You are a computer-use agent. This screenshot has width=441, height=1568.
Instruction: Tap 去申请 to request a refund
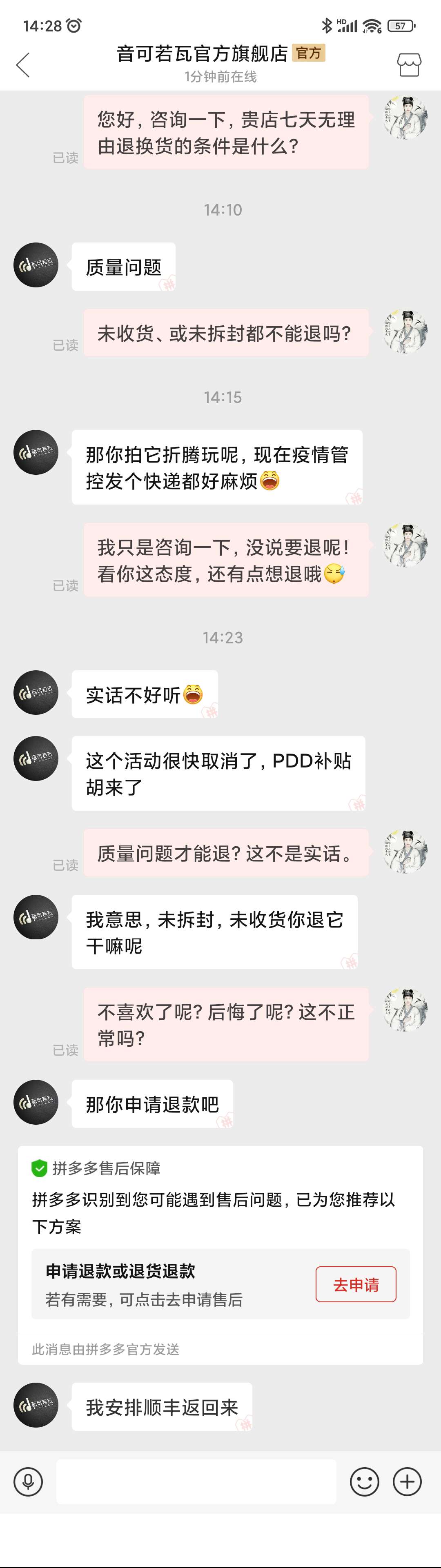click(356, 1284)
